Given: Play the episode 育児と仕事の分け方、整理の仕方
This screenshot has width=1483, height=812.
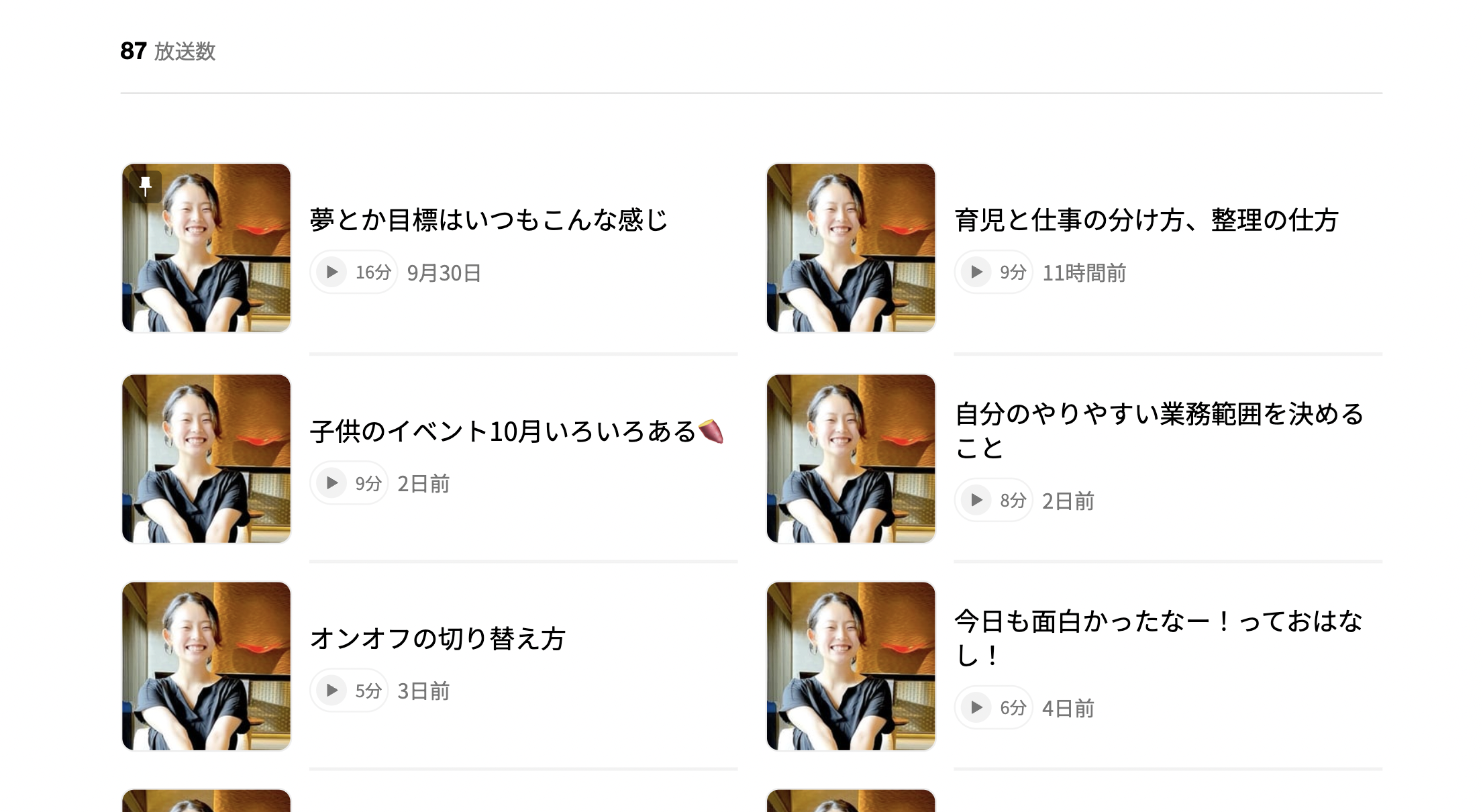Looking at the screenshot, I should (x=976, y=272).
